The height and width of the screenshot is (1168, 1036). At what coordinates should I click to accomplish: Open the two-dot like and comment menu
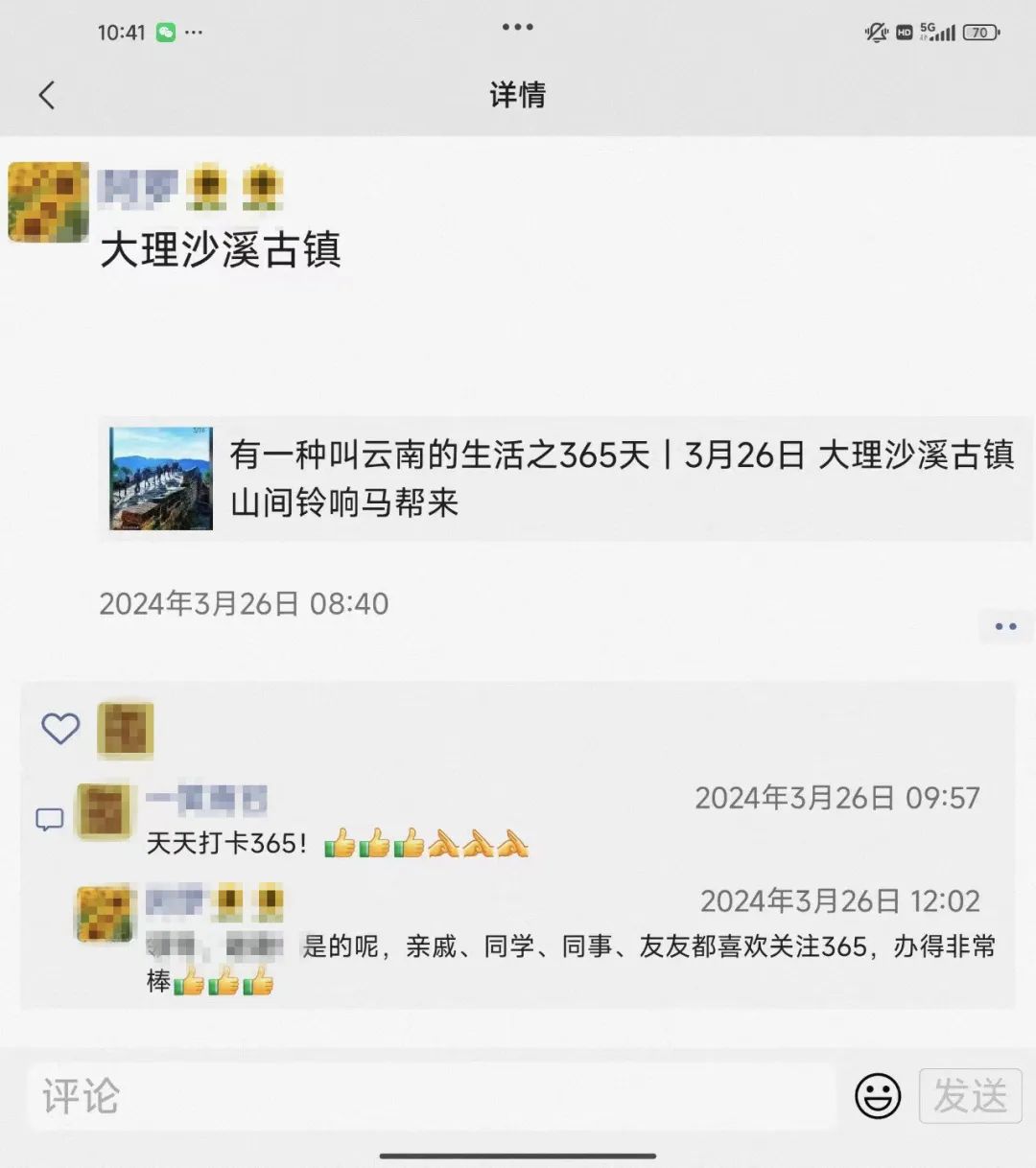(1005, 626)
